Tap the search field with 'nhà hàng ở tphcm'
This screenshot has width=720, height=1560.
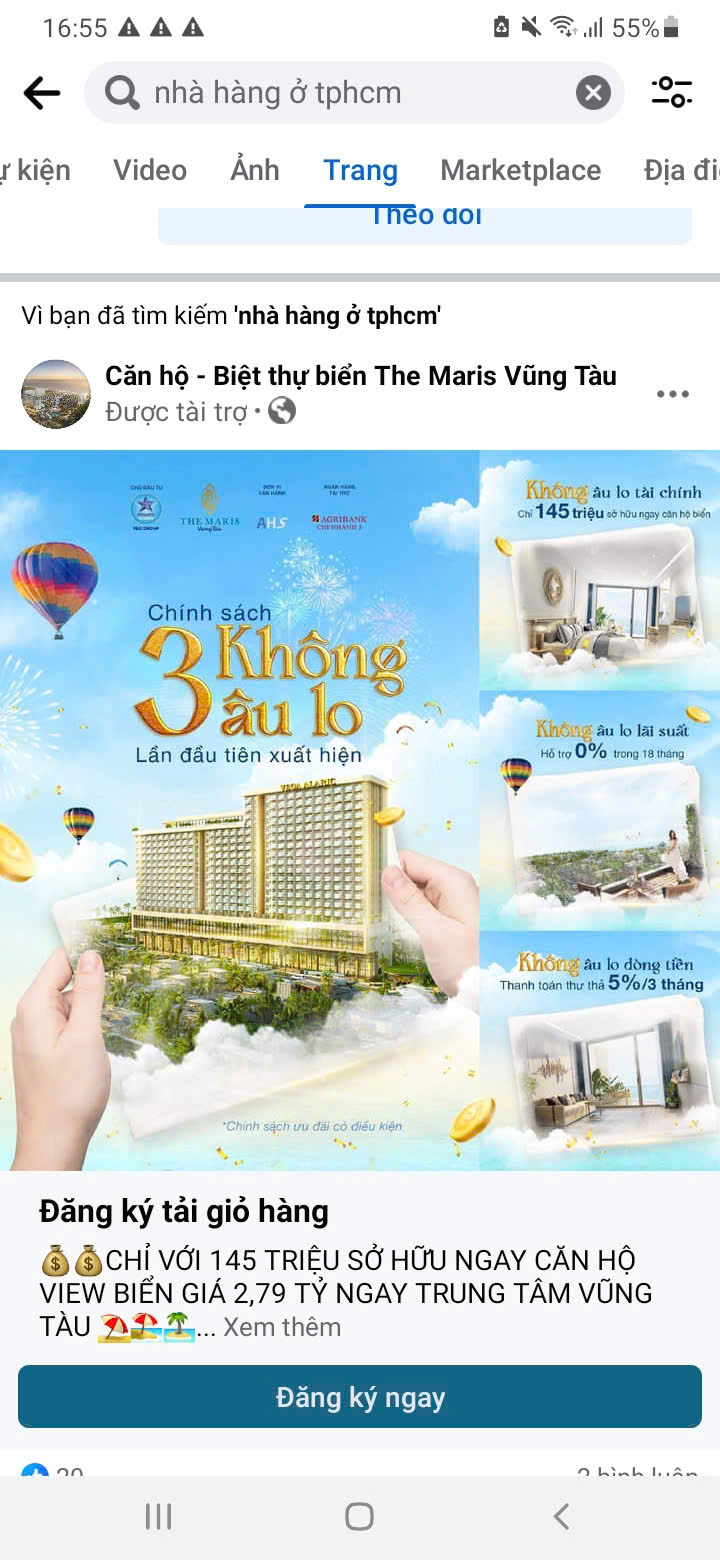pyautogui.click(x=340, y=93)
